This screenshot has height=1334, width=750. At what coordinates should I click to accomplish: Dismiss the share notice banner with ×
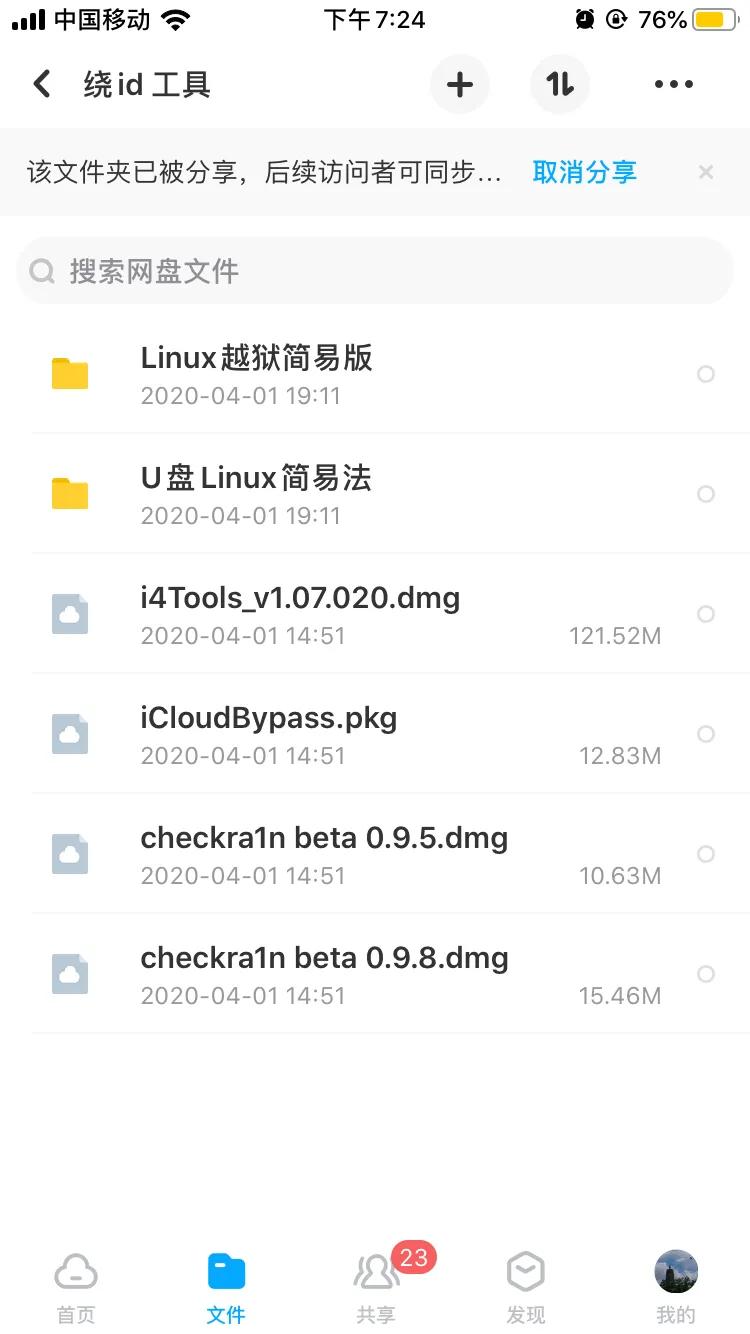pyautogui.click(x=706, y=171)
